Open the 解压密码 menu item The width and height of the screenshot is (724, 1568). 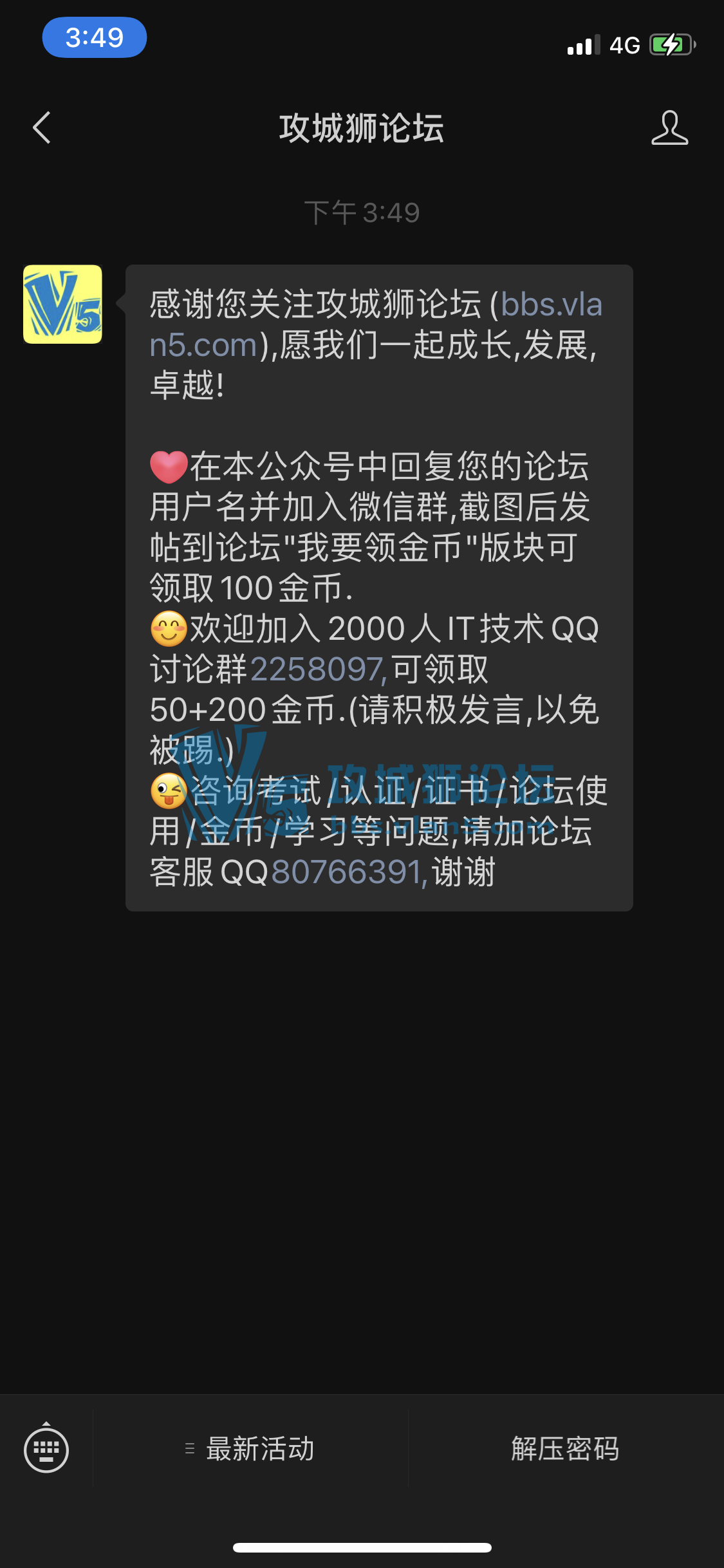565,1450
